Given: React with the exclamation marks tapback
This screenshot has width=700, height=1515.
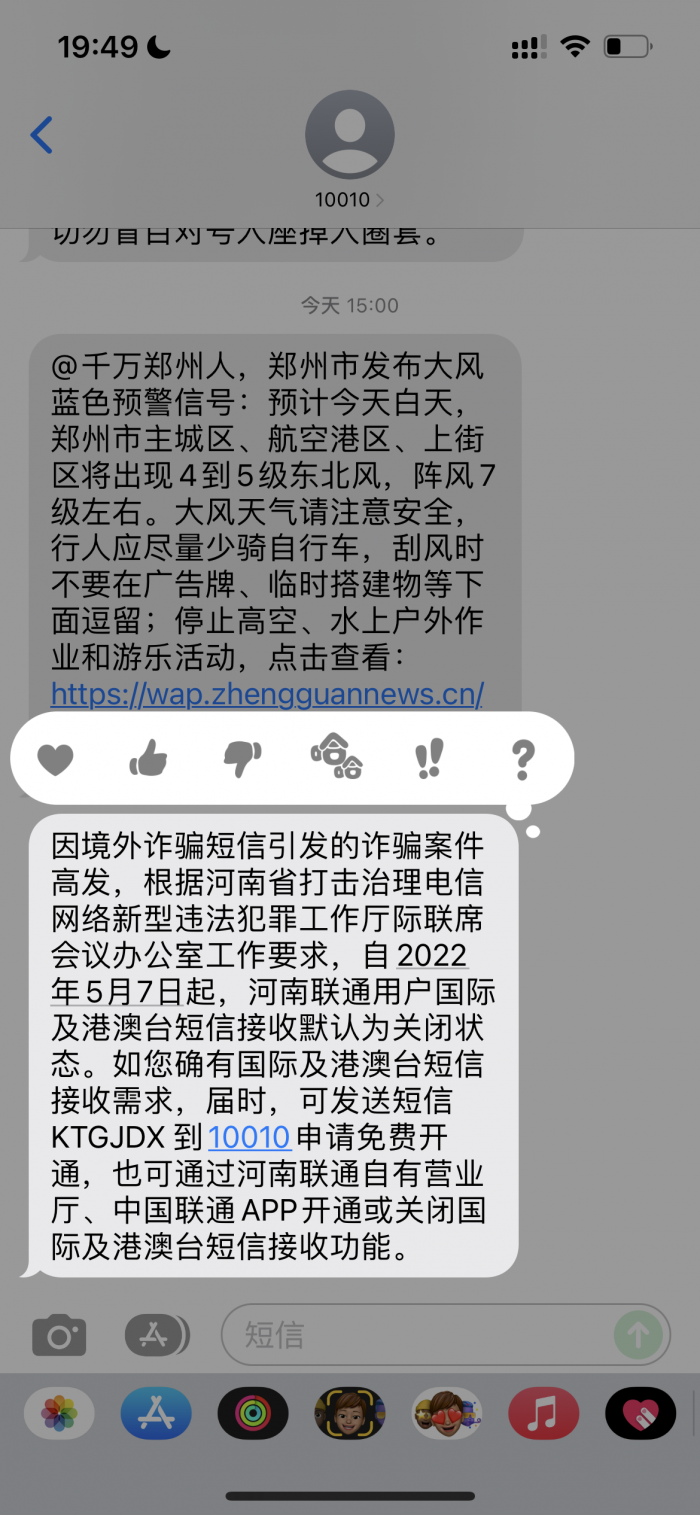Looking at the screenshot, I should [429, 760].
